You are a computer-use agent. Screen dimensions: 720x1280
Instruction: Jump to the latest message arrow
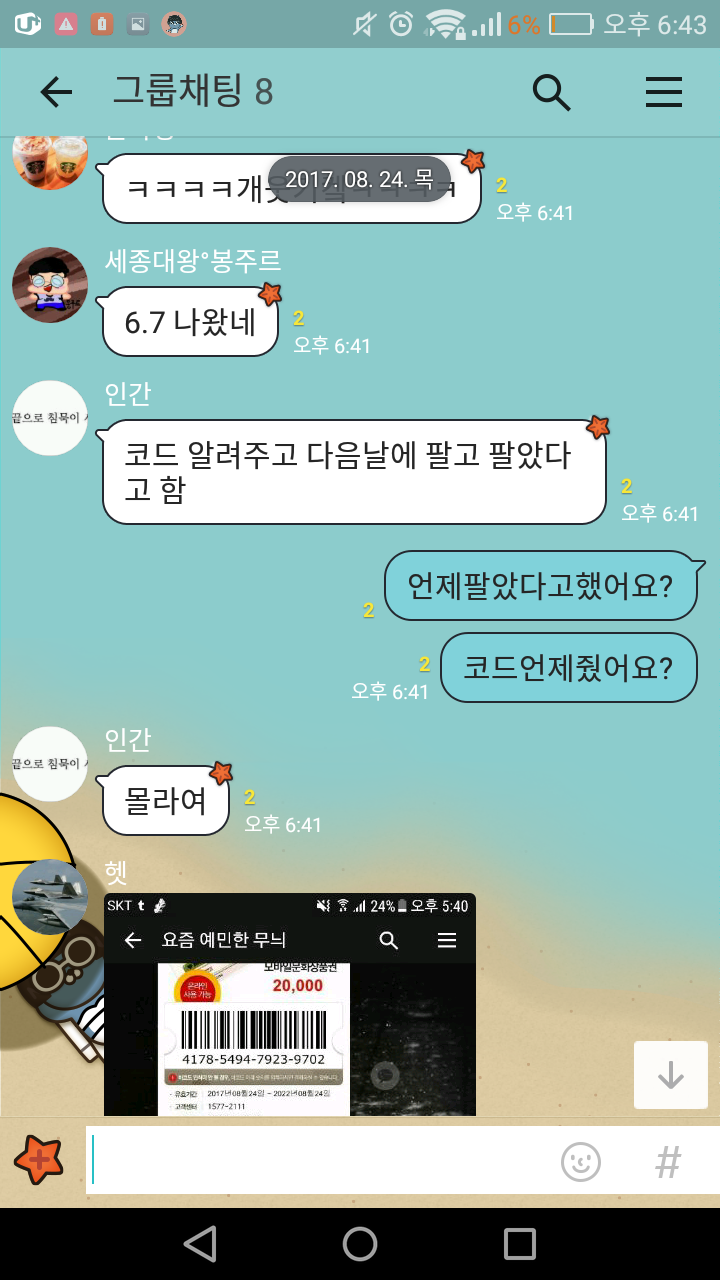click(670, 1075)
